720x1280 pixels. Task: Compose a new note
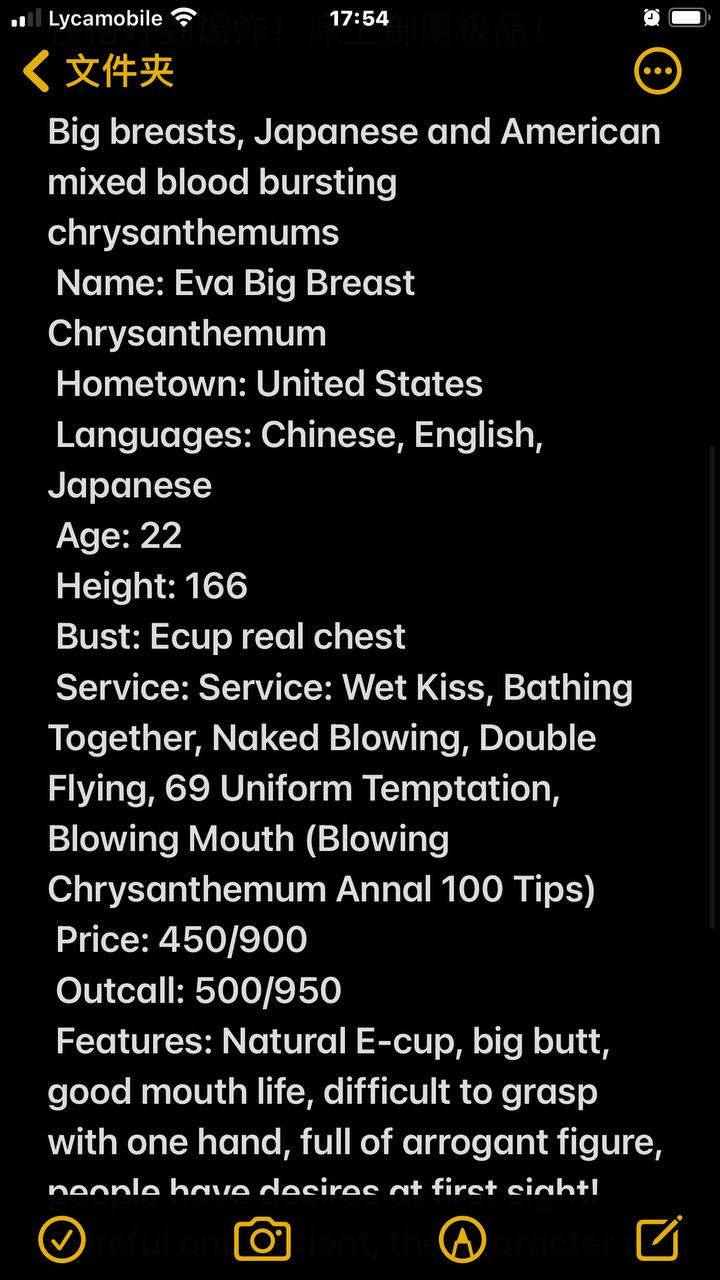(660, 1238)
